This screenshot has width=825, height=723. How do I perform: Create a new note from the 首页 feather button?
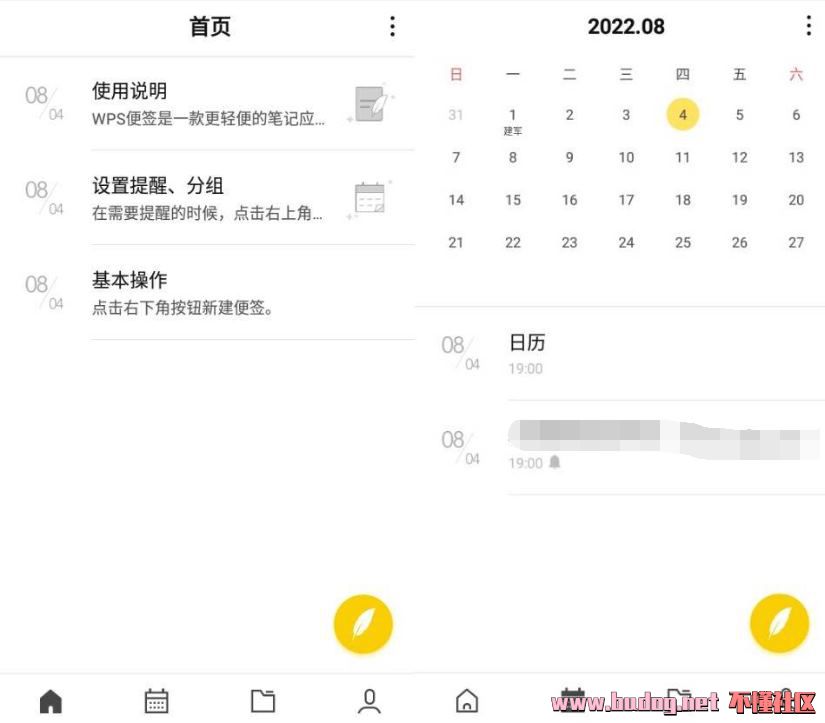(363, 624)
